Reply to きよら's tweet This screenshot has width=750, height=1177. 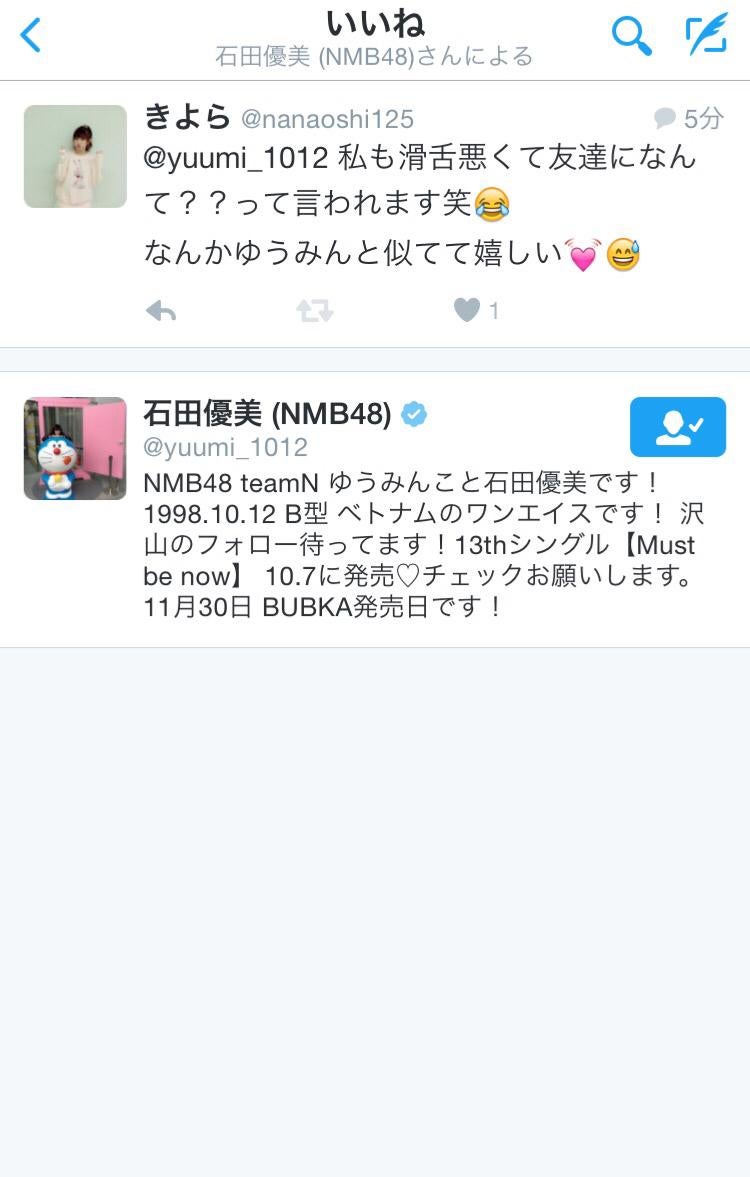pyautogui.click(x=161, y=311)
